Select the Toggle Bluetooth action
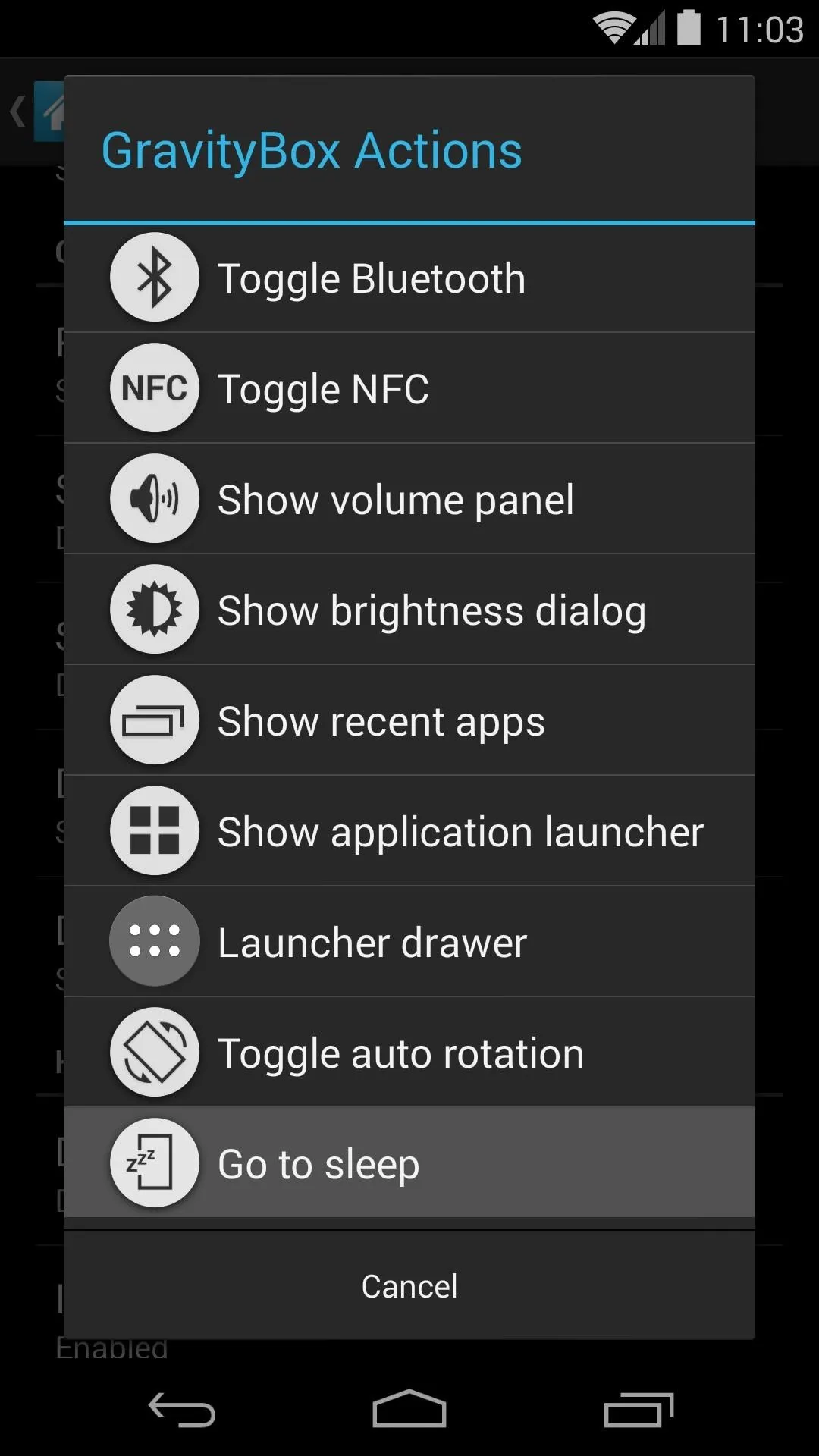 tap(409, 278)
